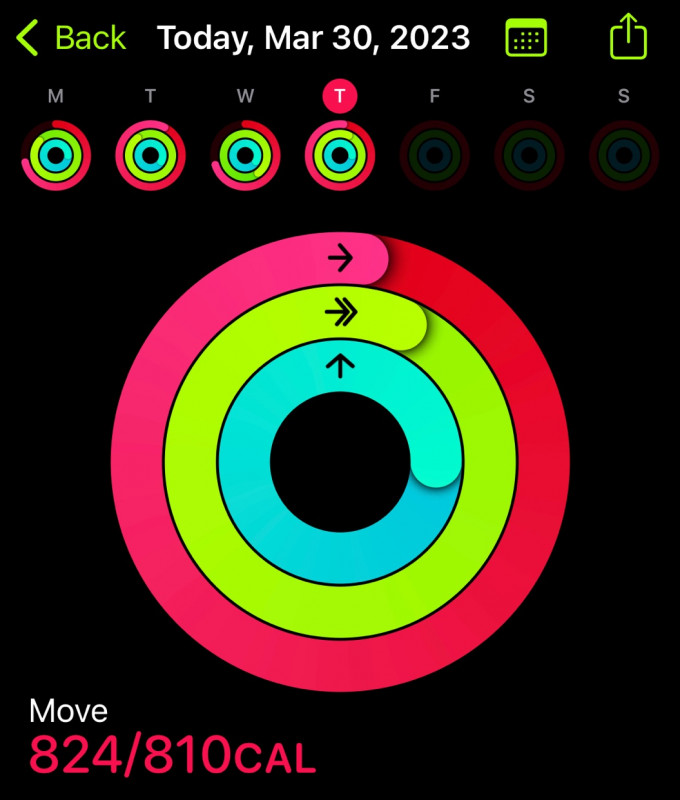Select Friday's activity rings
The image size is (680, 800).
click(434, 155)
